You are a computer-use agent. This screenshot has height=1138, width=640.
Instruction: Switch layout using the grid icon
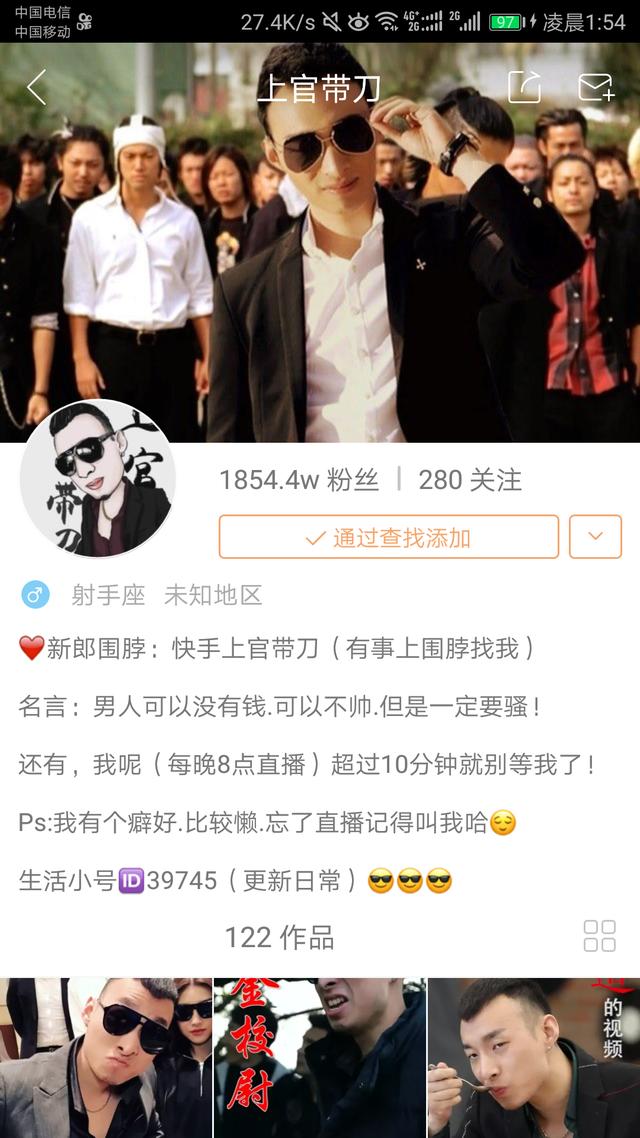pos(599,936)
